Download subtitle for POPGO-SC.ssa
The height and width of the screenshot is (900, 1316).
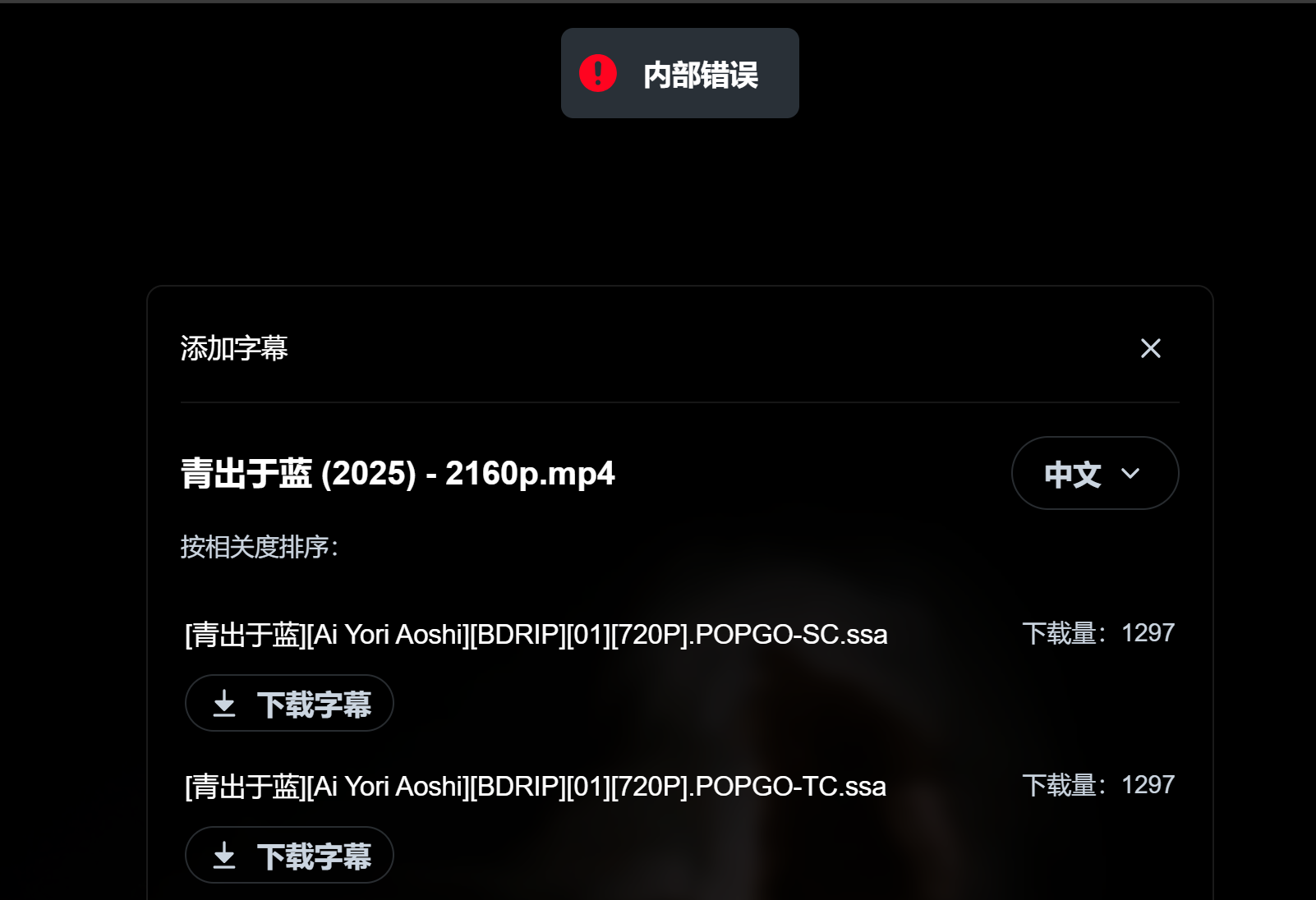(x=289, y=704)
